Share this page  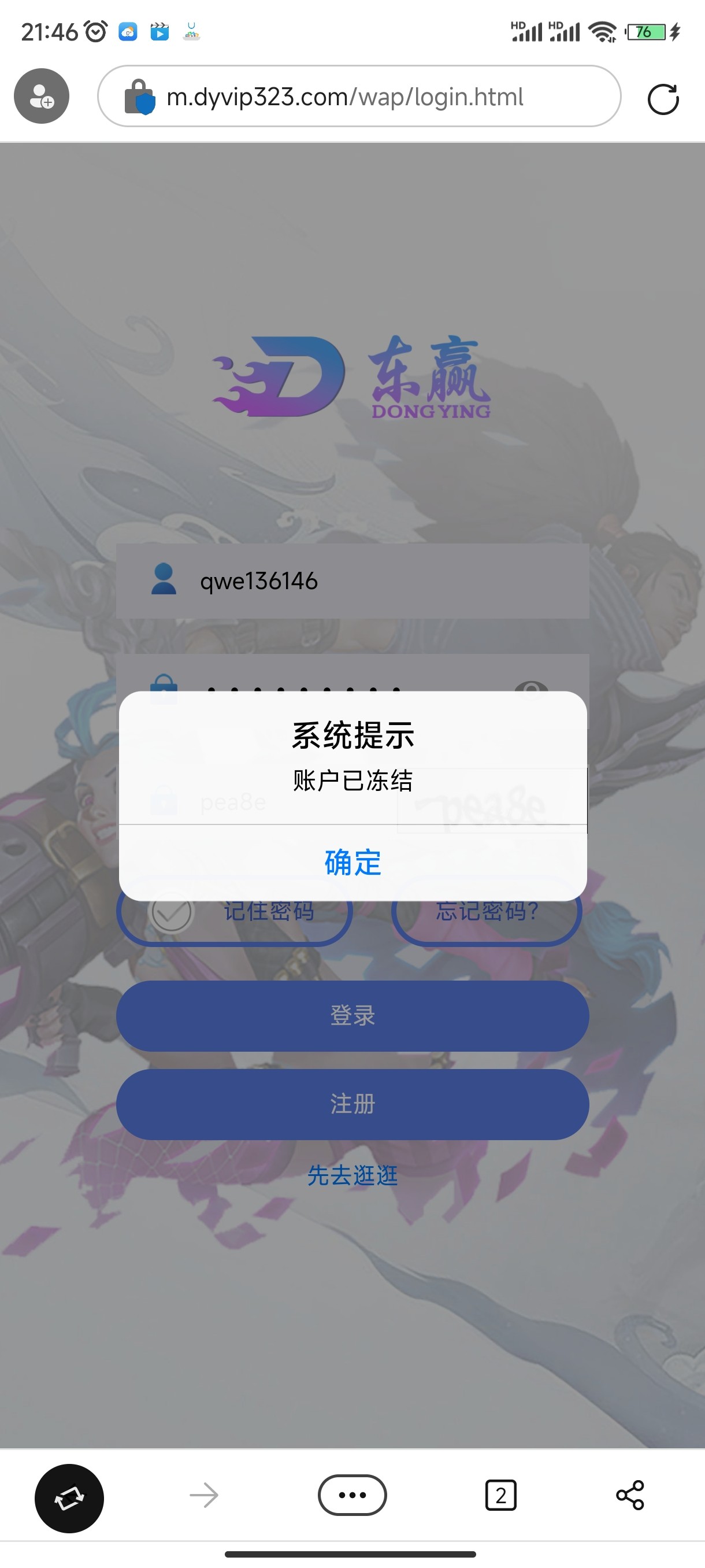(629, 1495)
